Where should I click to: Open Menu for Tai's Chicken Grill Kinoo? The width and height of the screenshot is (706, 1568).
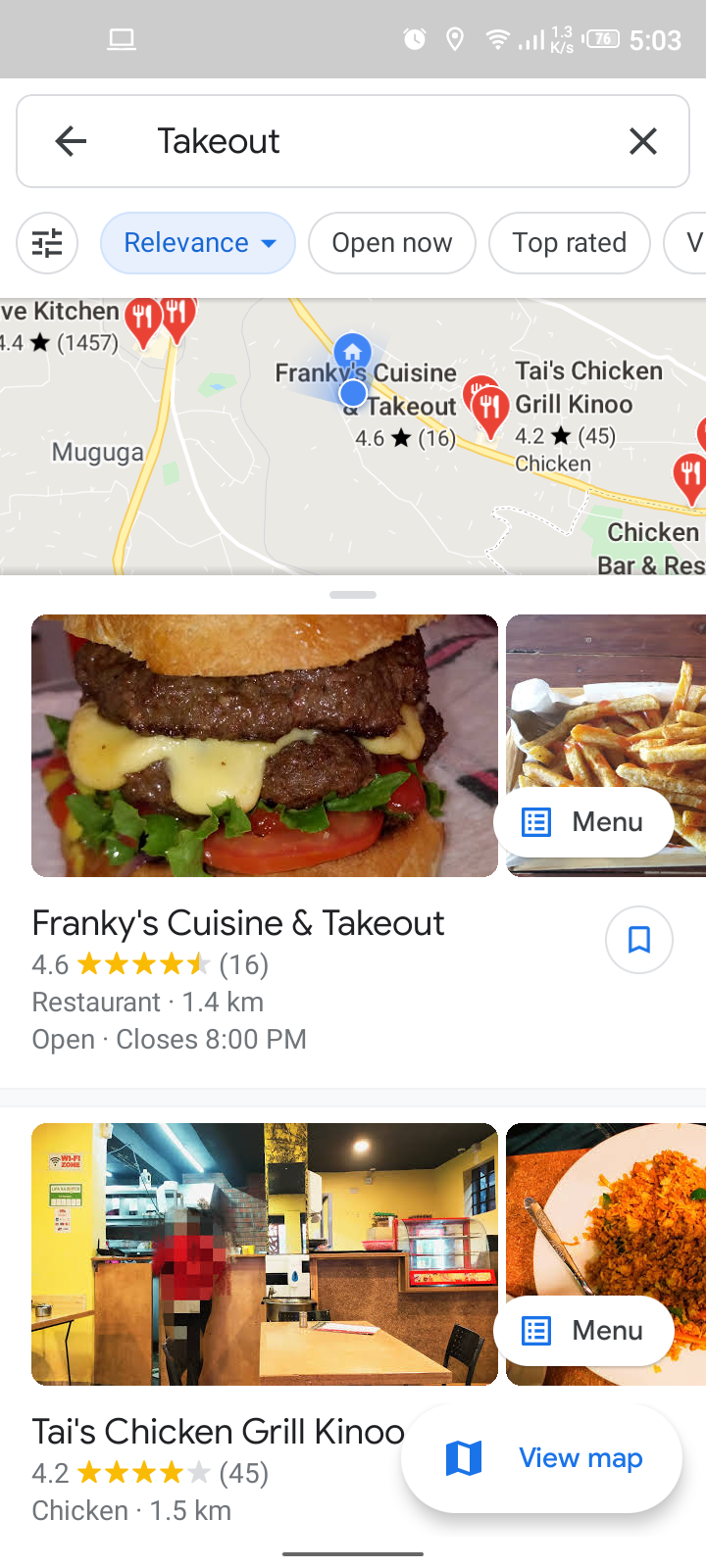(x=583, y=1330)
